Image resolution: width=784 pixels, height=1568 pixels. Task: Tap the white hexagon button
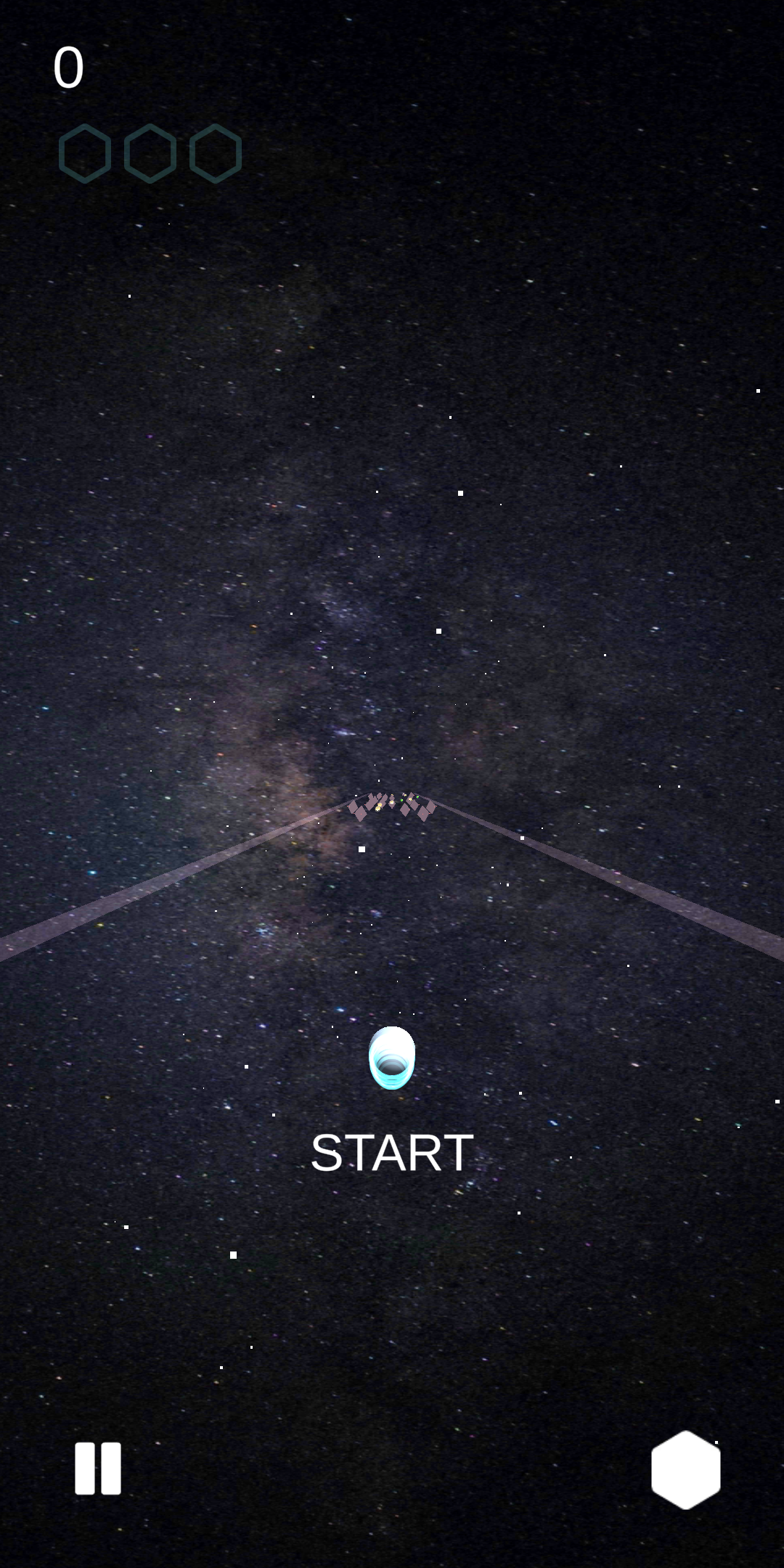point(685,1469)
